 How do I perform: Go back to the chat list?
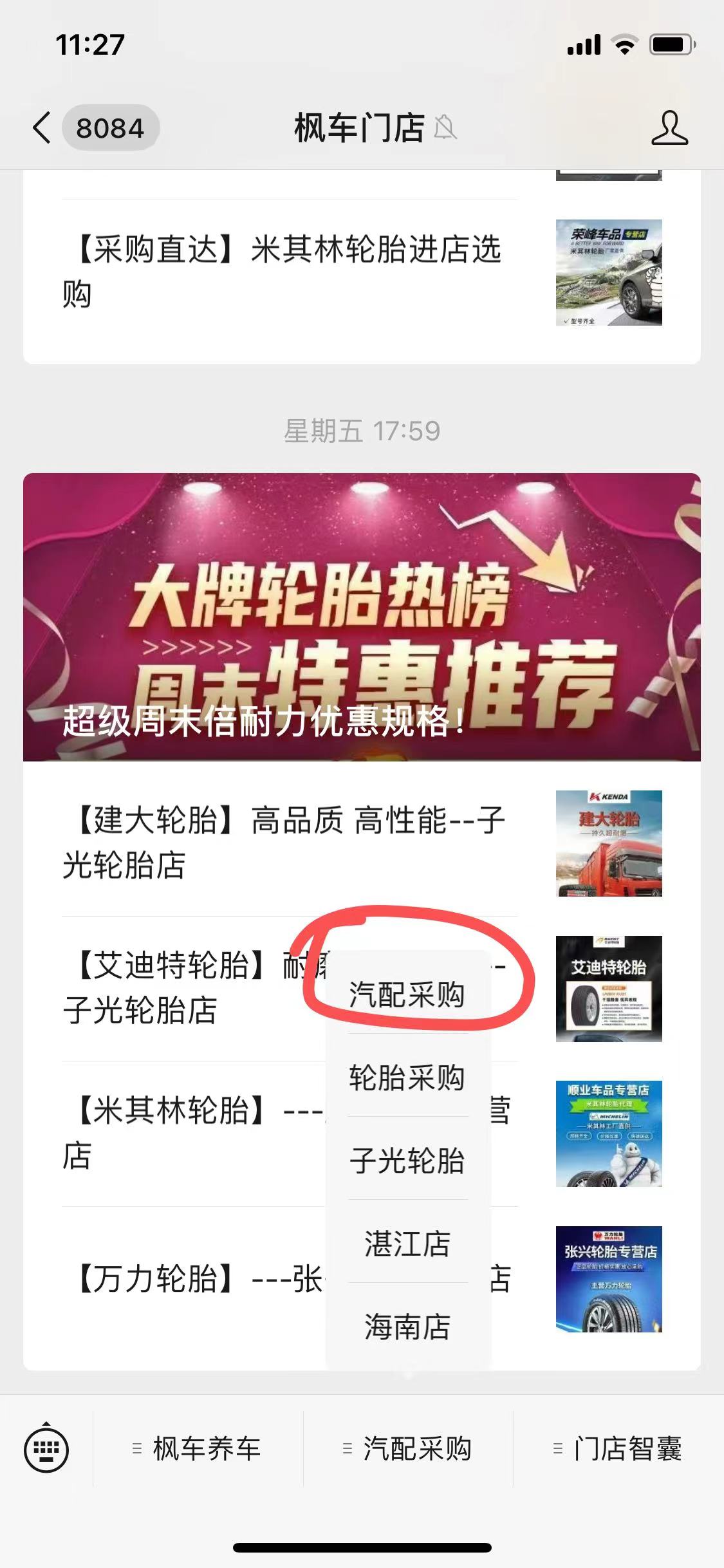point(42,127)
